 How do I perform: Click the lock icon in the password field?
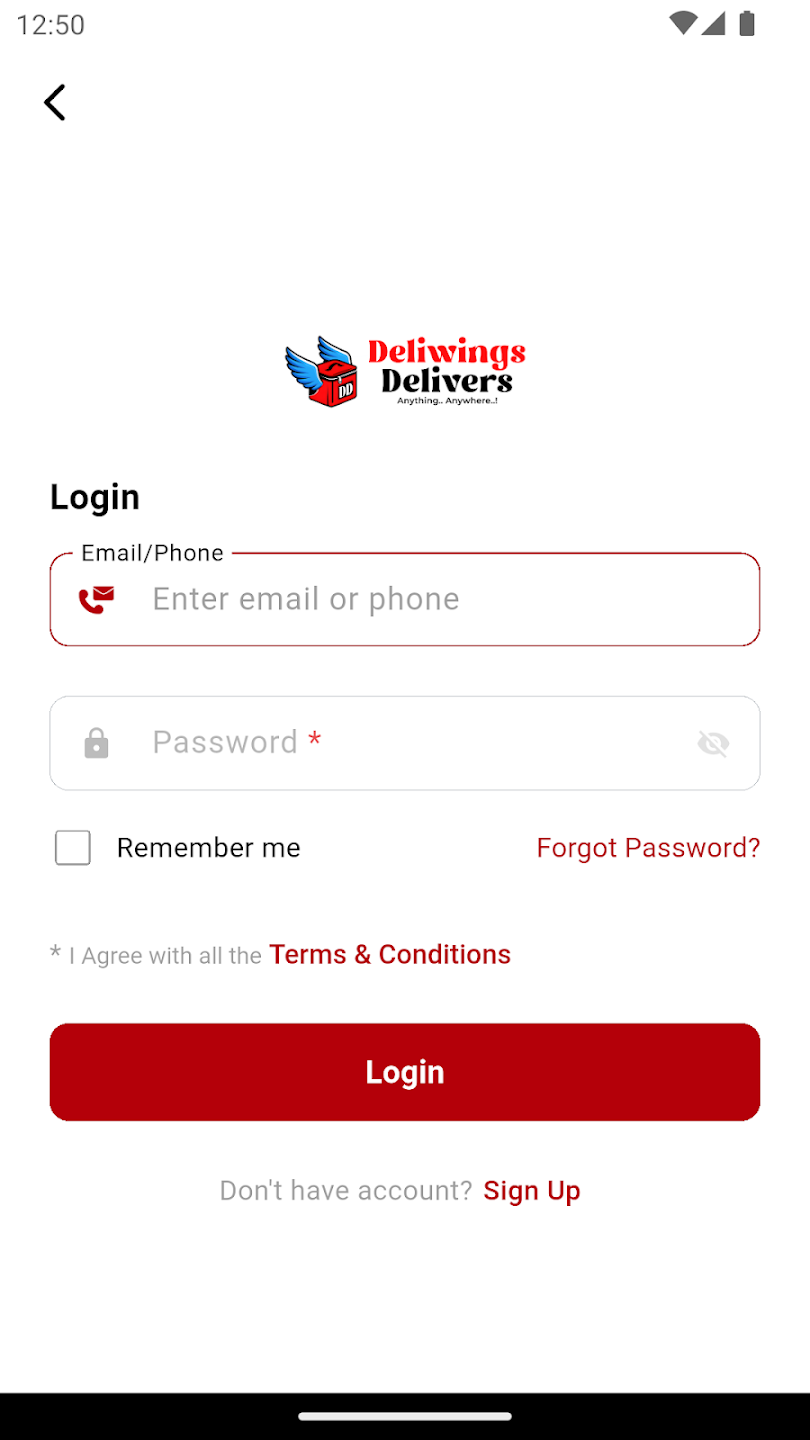tap(95, 743)
